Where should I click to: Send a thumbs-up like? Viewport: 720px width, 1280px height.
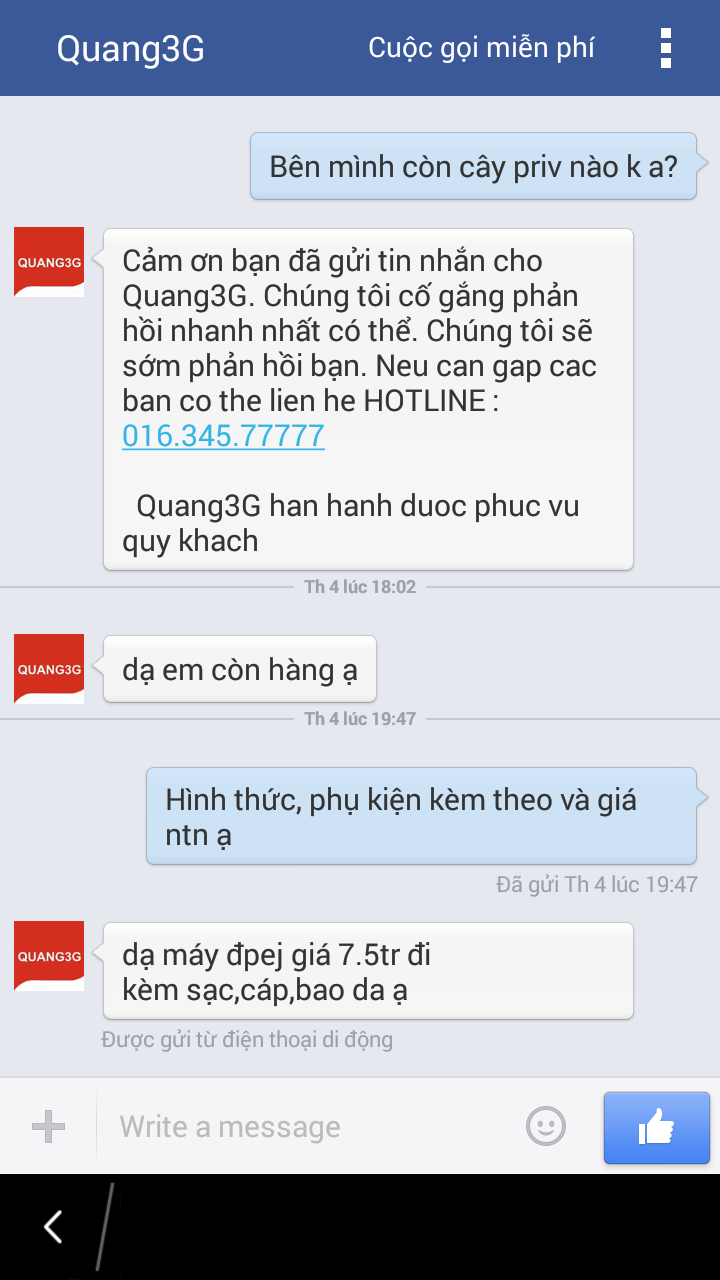tap(656, 1128)
